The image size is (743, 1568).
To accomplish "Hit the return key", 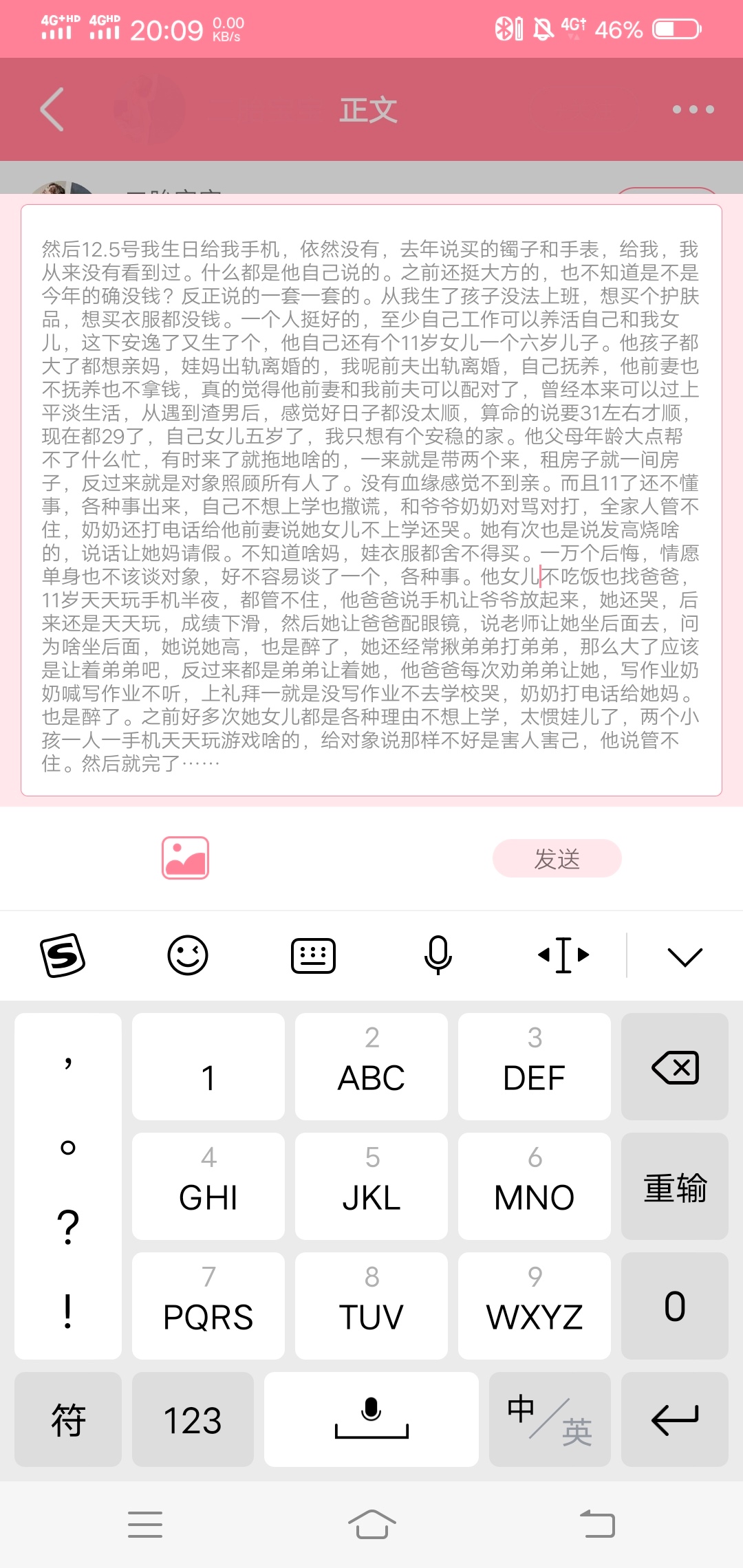I will point(674,1419).
